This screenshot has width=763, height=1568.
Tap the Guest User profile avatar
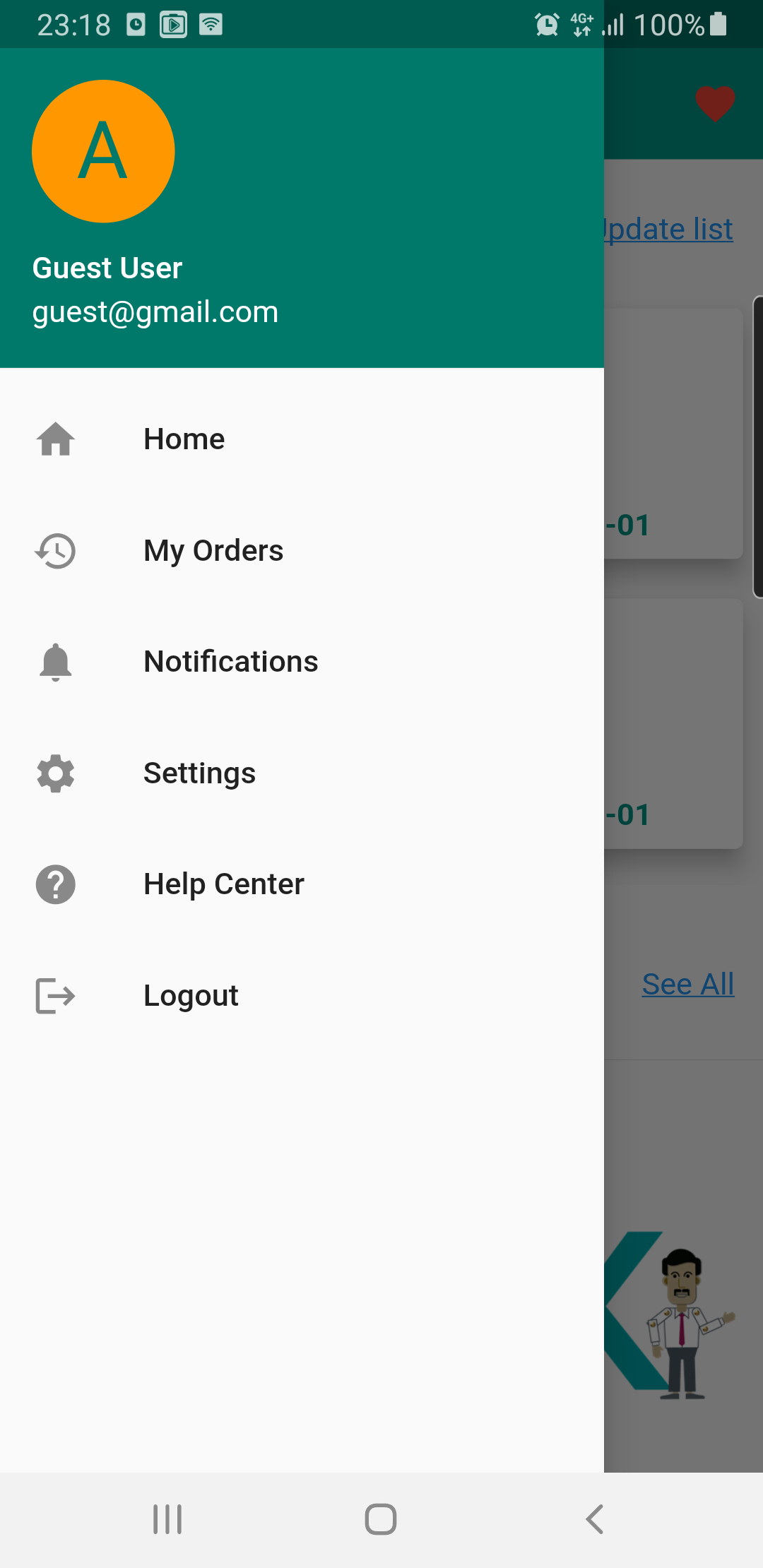pyautogui.click(x=103, y=151)
